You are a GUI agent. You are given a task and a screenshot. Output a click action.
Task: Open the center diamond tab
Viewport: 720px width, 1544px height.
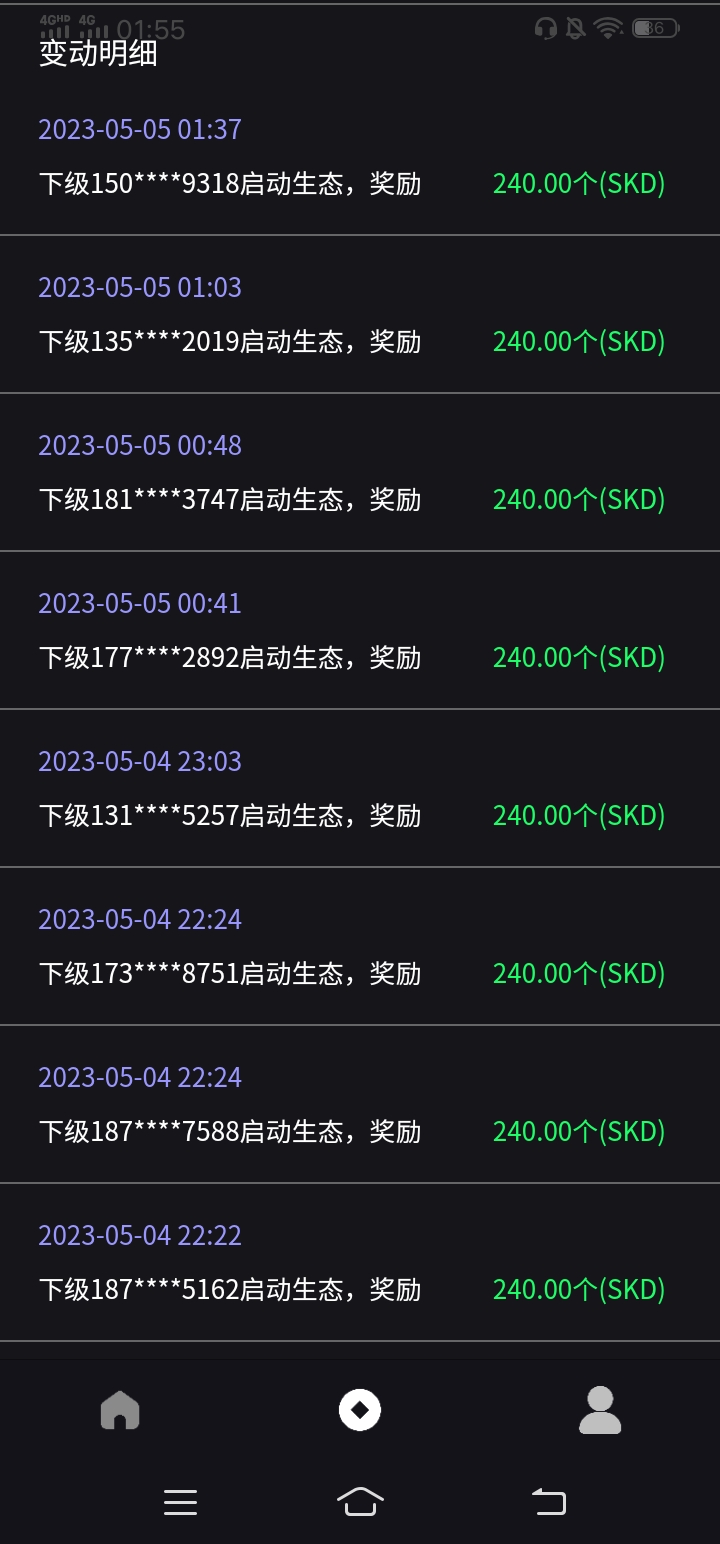tap(360, 1410)
